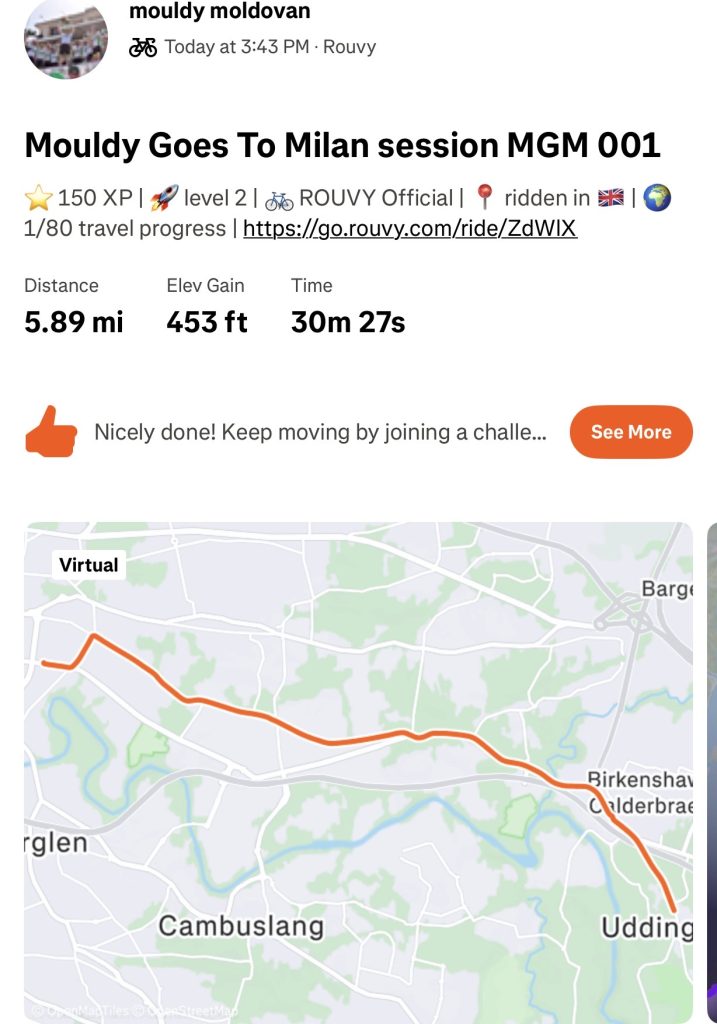Open the go.rouvy.com ride link

[x=410, y=228]
